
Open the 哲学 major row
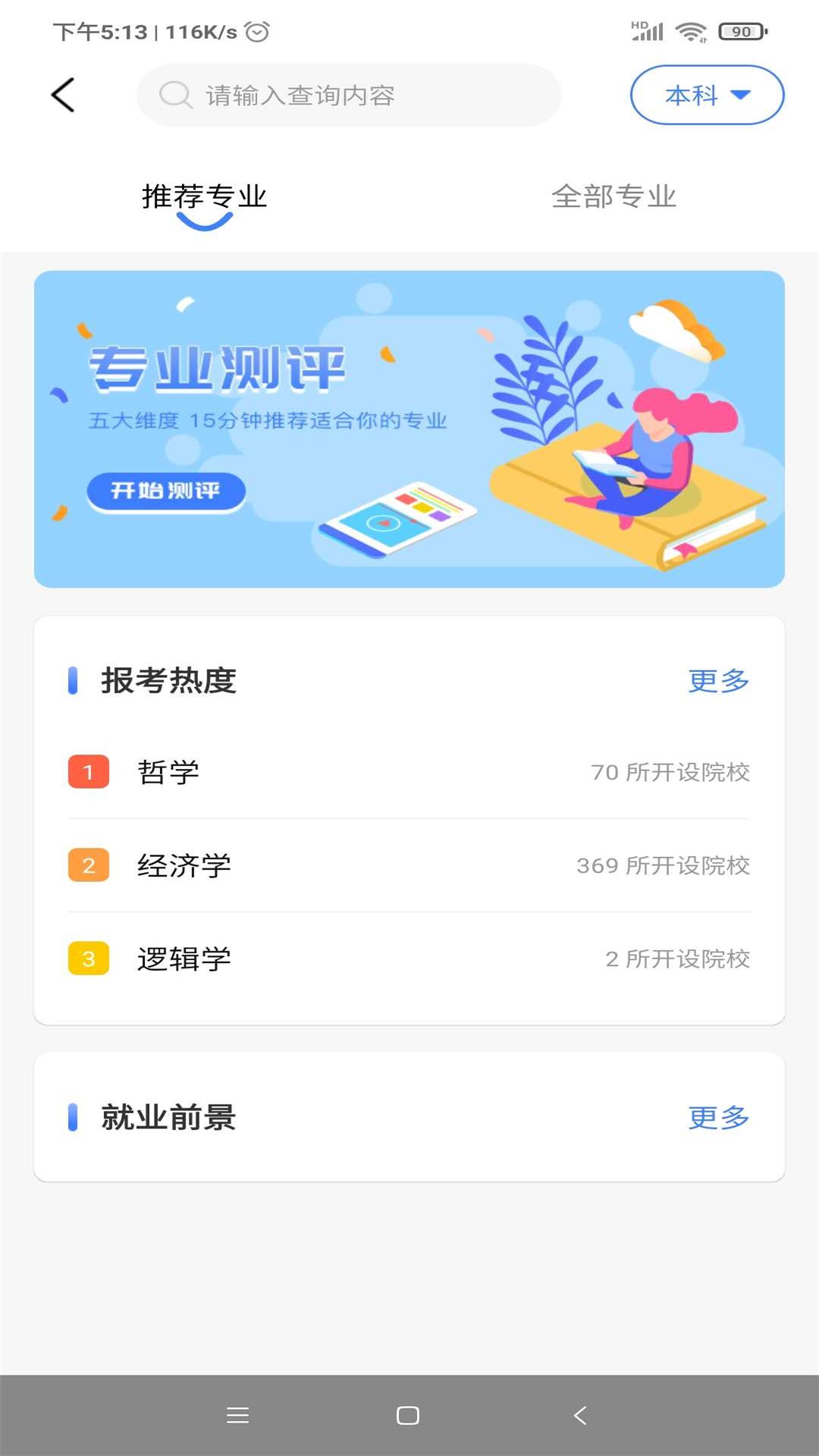(x=409, y=772)
